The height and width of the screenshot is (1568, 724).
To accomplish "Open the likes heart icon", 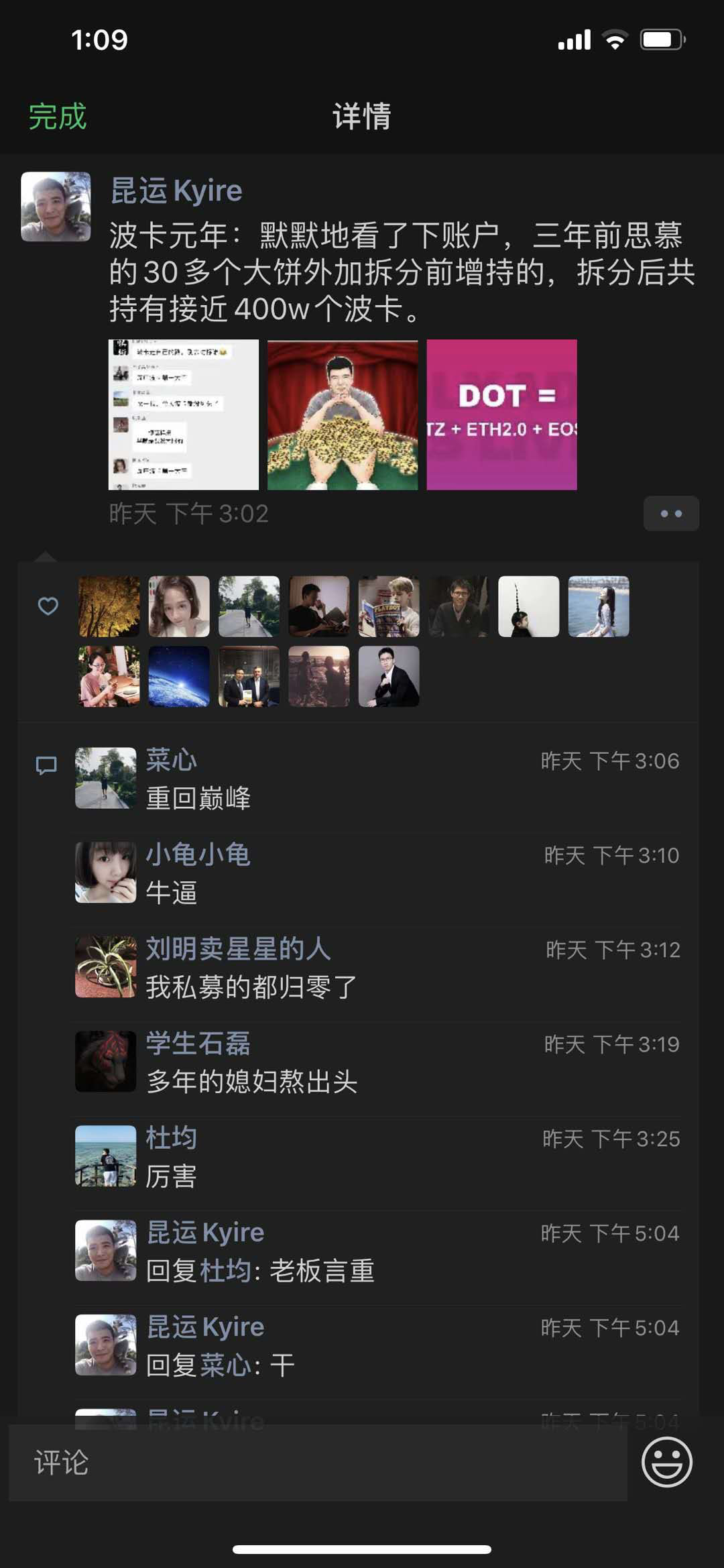I will point(48,607).
